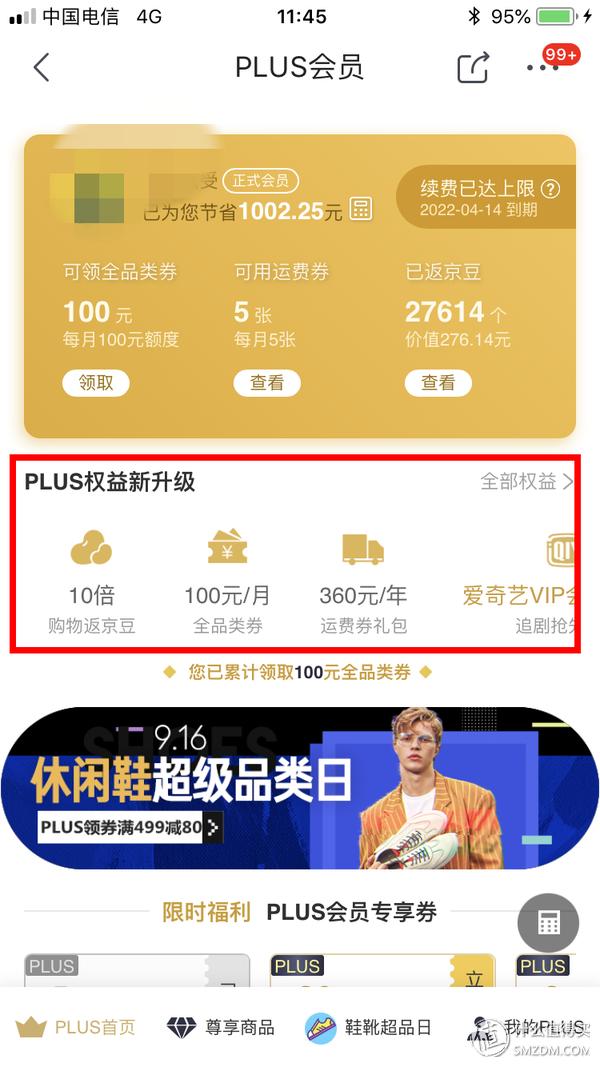Switch to 尊享商品 tab
600x1067 pixels.
click(x=220, y=1027)
